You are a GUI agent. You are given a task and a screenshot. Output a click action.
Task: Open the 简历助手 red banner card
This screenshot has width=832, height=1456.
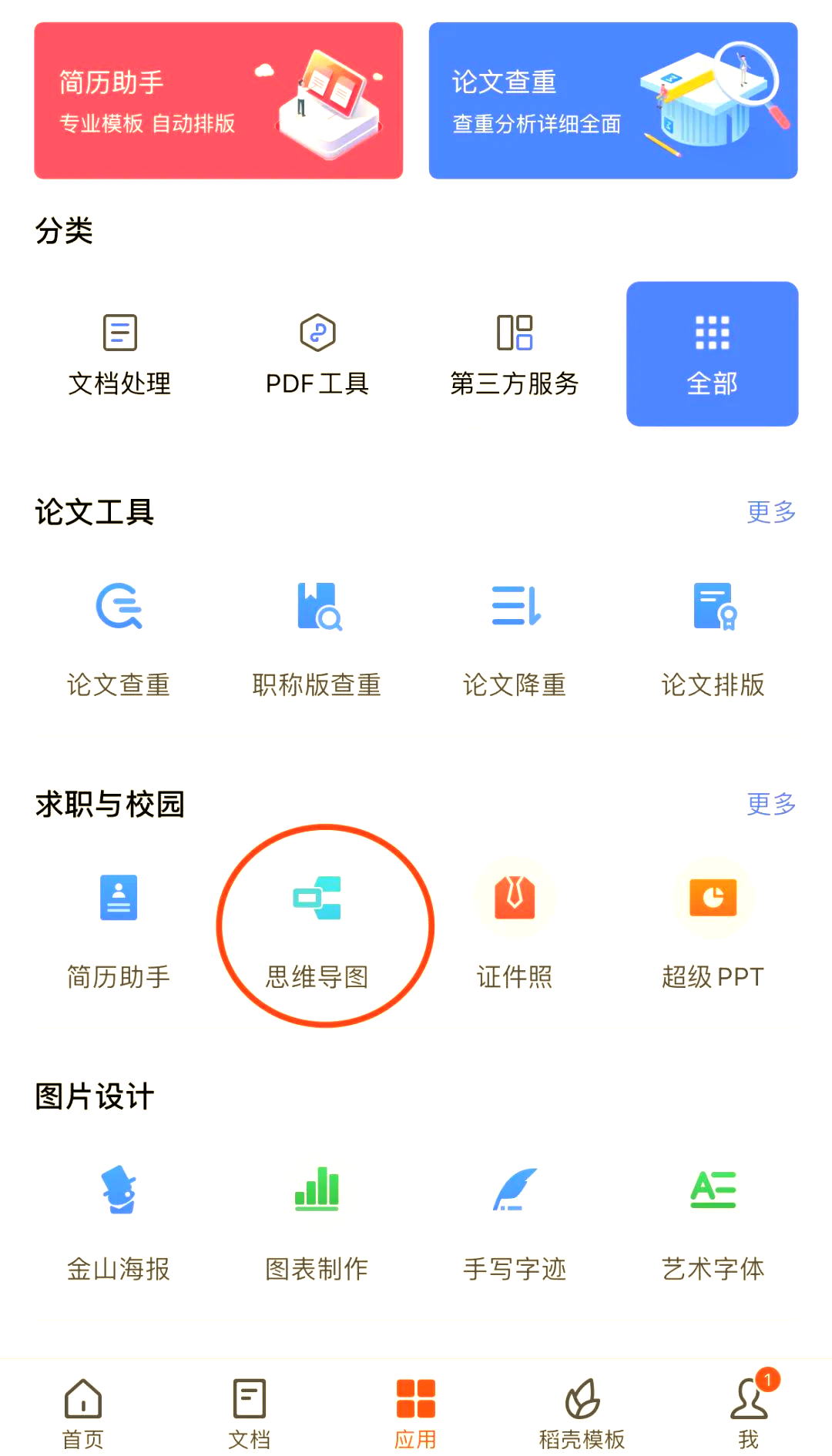pos(218,101)
